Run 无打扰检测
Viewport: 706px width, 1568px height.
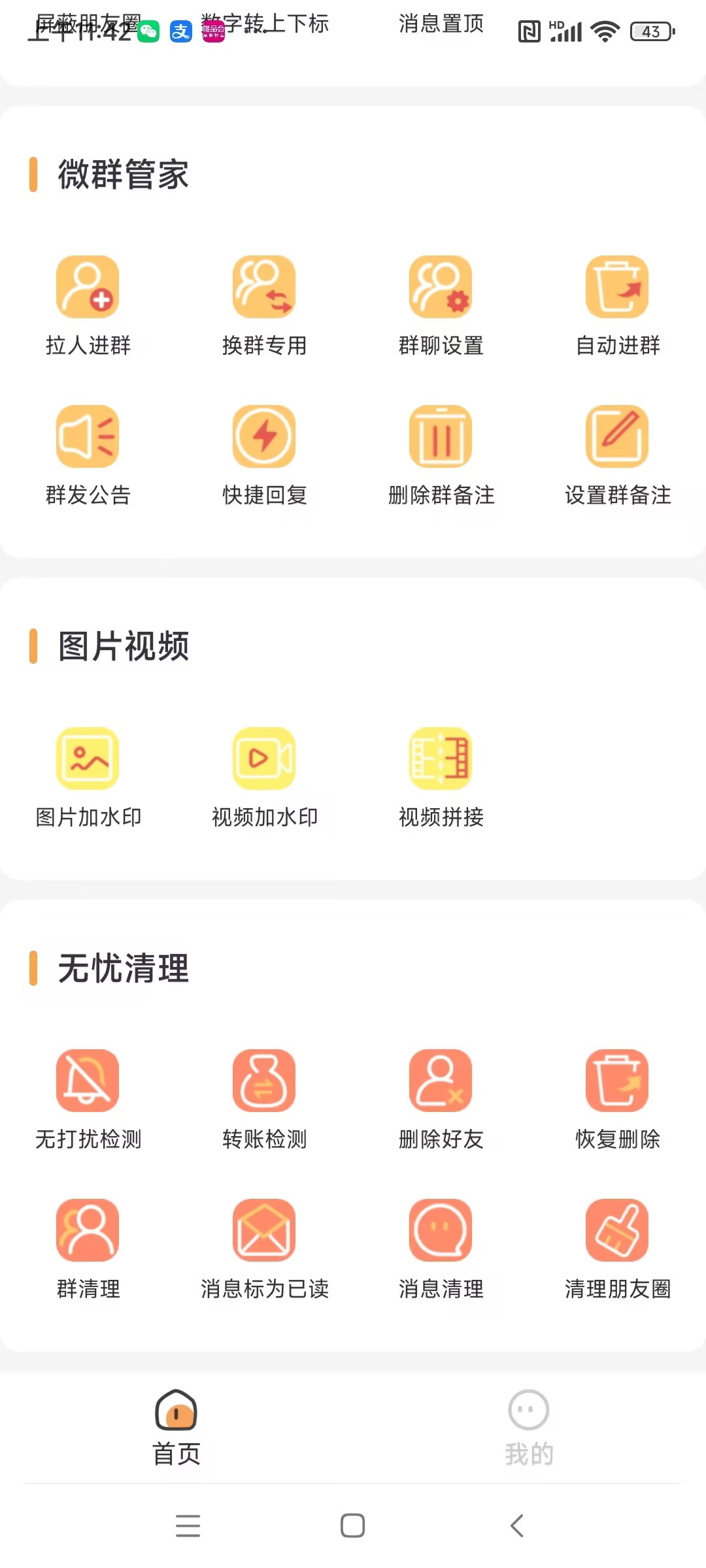coord(88,1100)
